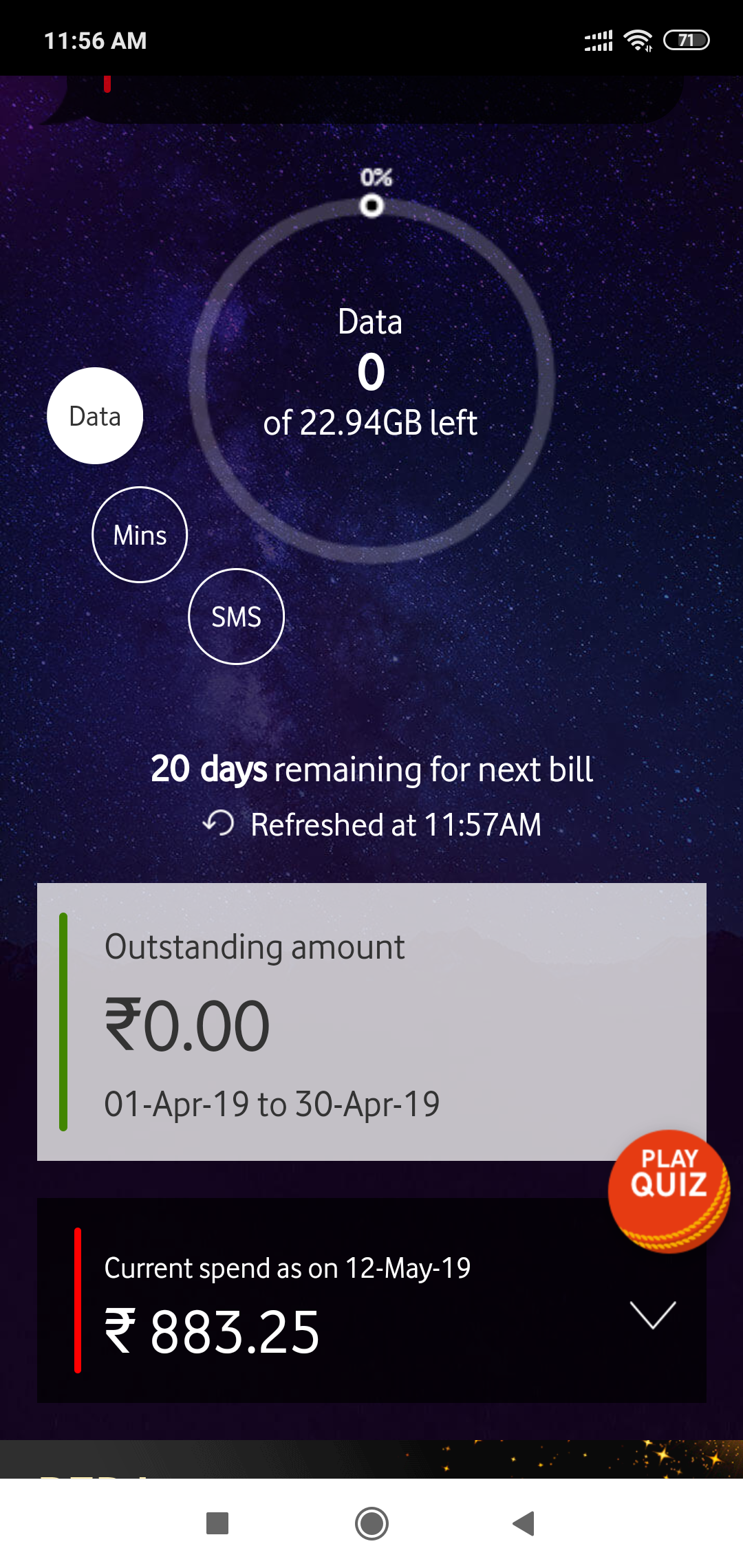The height and width of the screenshot is (1568, 743).
Task: Return to the home screen
Action: click(371, 1523)
